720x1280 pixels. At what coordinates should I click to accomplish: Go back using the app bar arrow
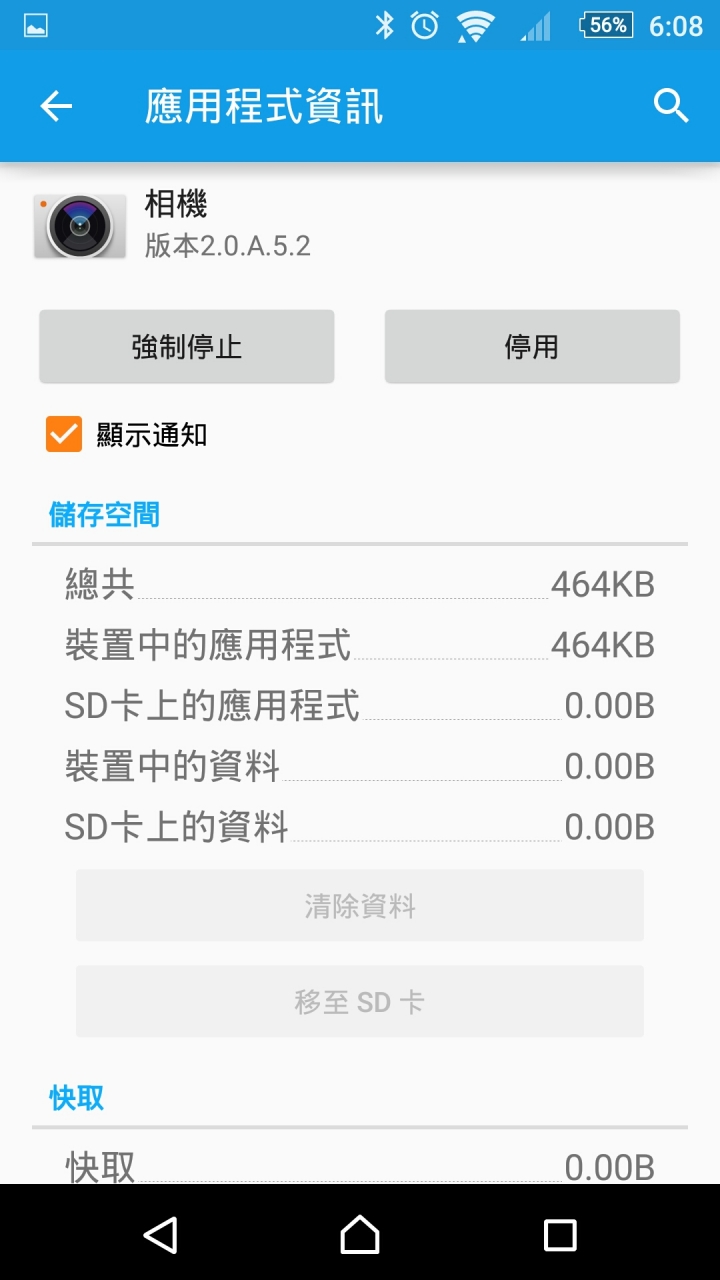[56, 106]
